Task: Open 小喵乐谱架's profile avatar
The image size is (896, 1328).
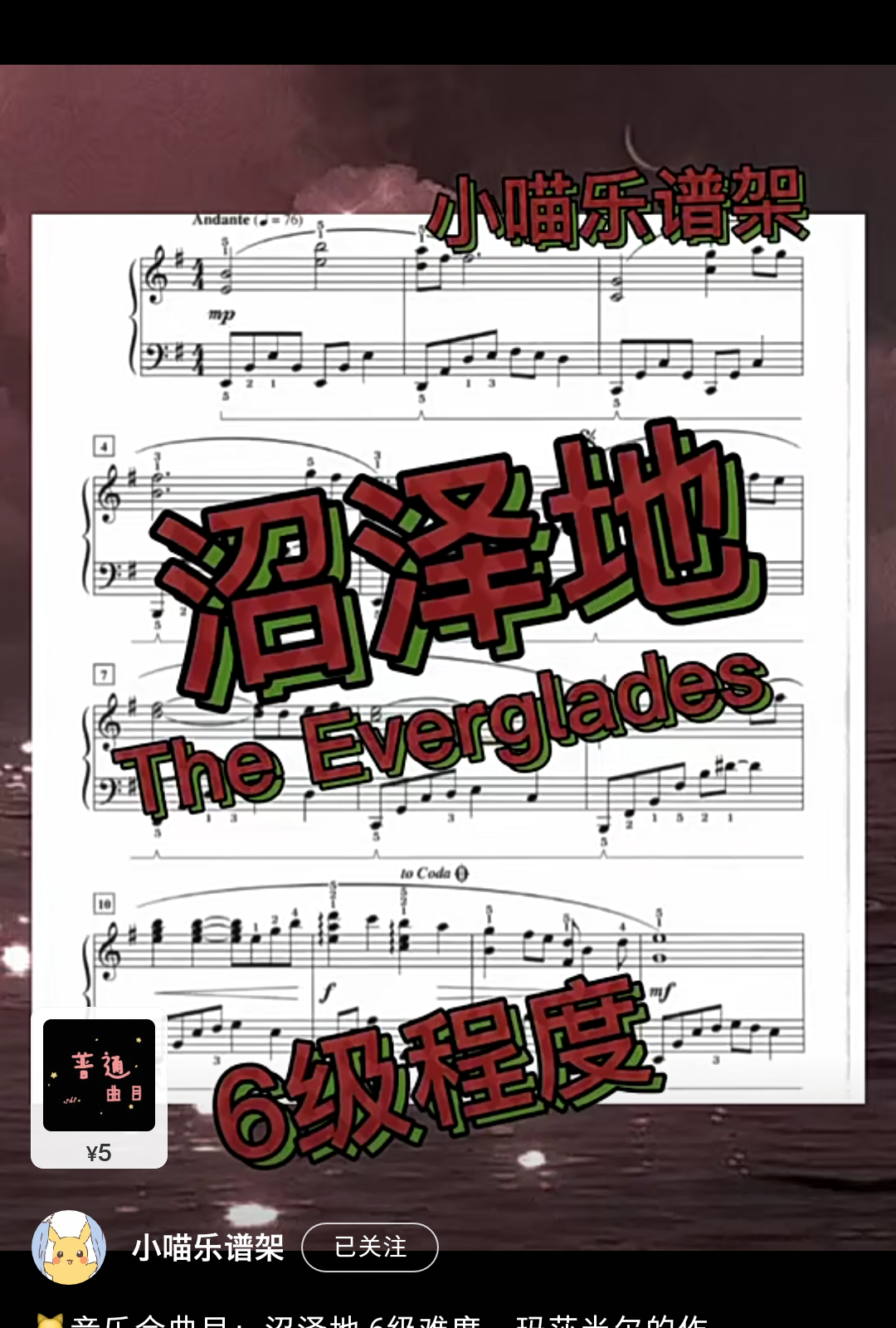Action: (69, 1247)
